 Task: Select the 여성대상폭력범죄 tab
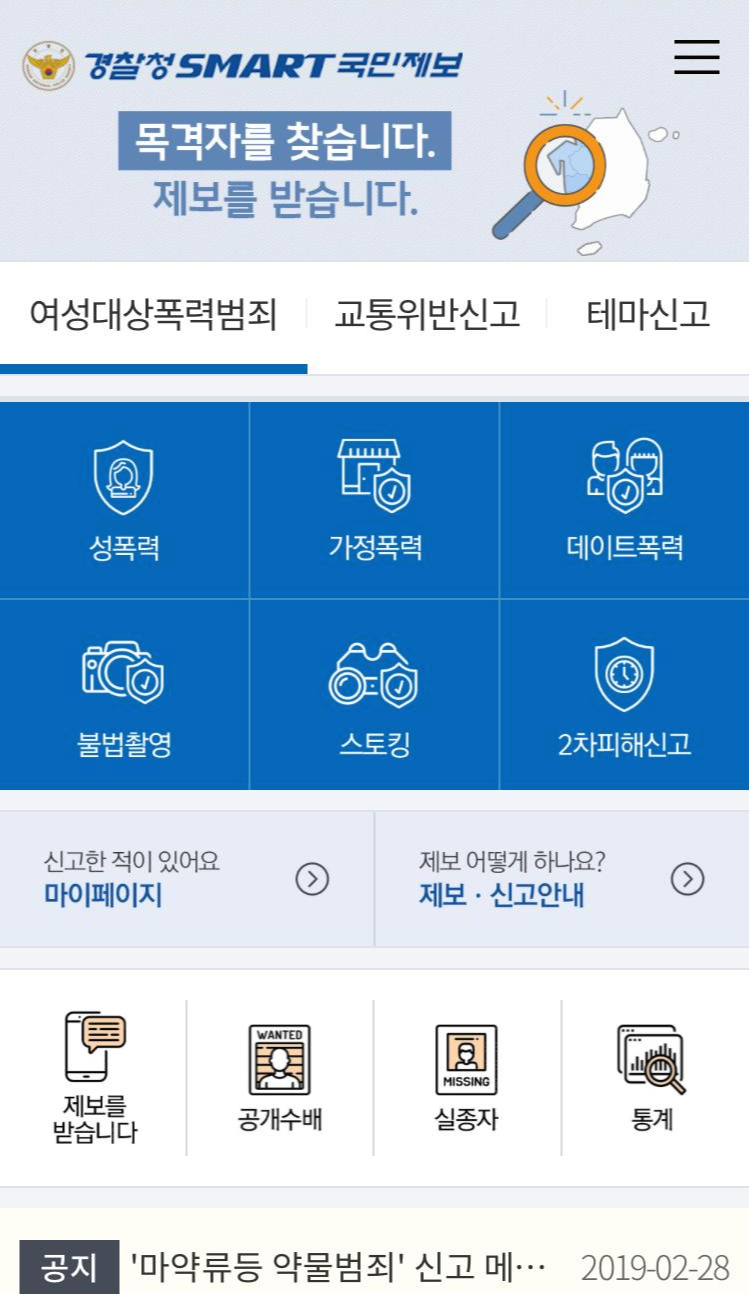point(150,315)
